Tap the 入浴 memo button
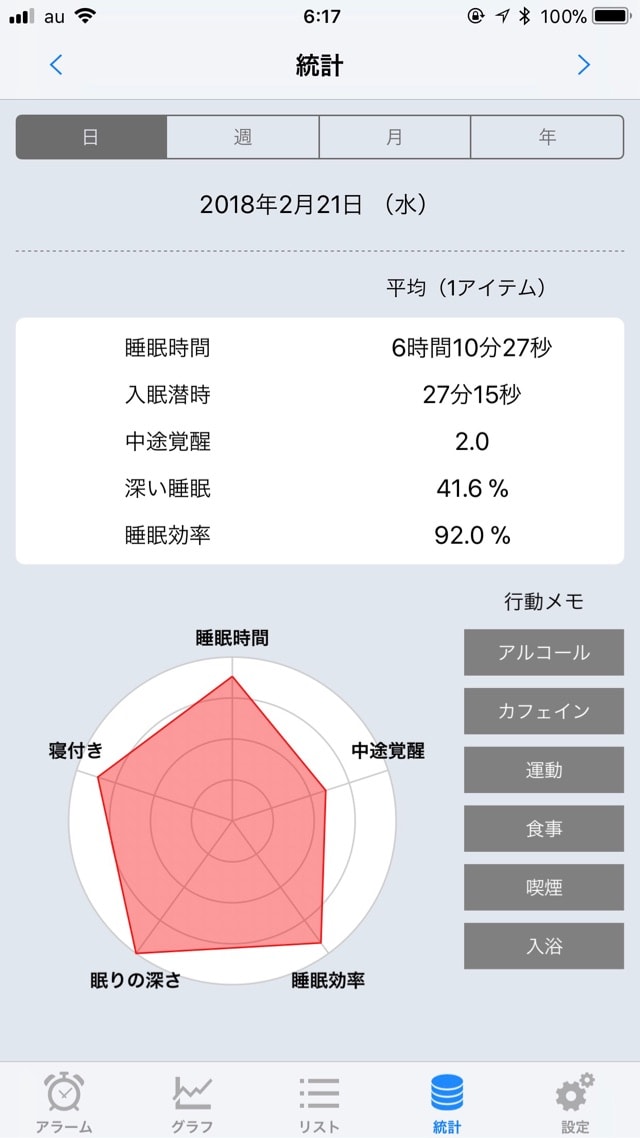 [x=544, y=946]
